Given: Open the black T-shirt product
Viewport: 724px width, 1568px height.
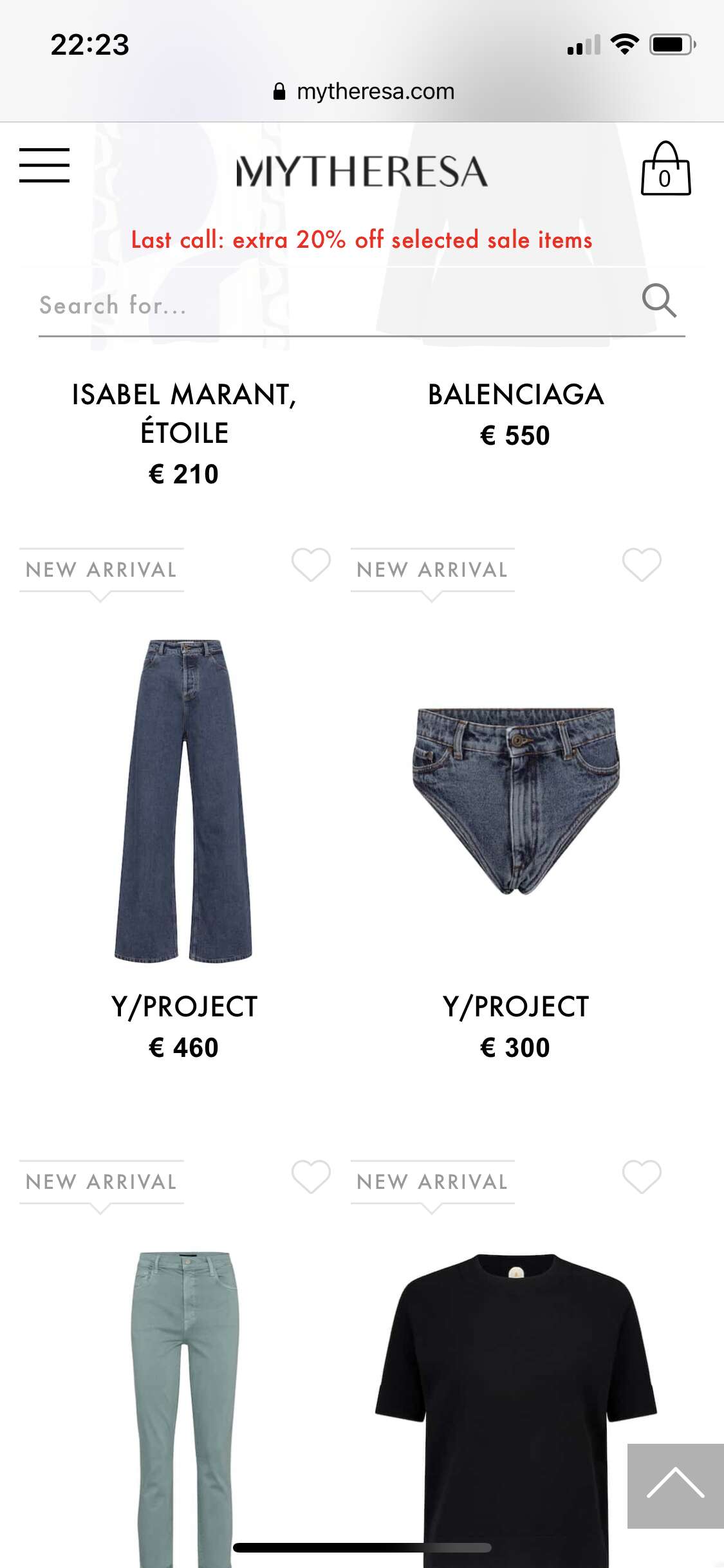Looking at the screenshot, I should coord(515,1410).
